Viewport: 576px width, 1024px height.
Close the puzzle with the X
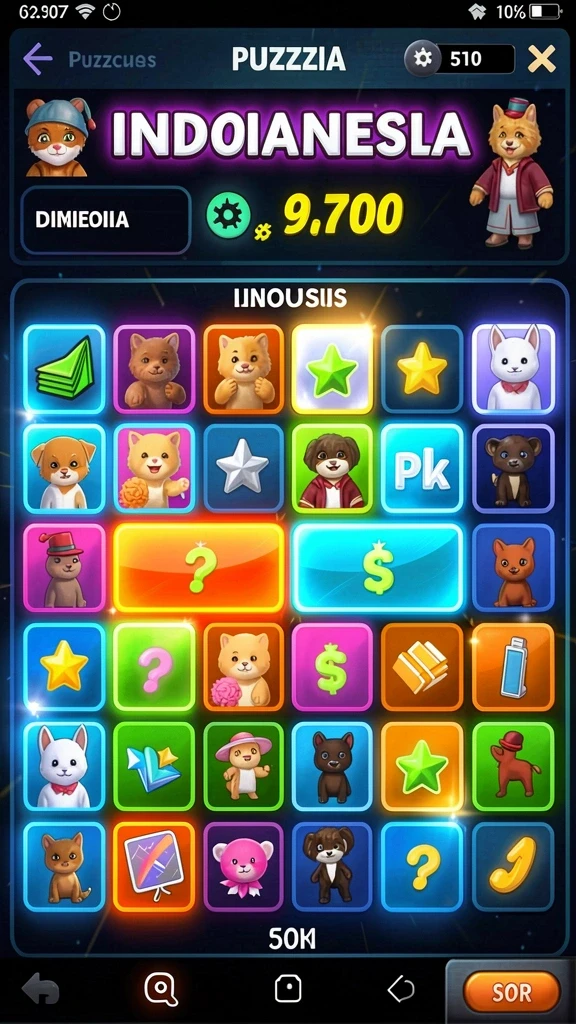(x=541, y=59)
